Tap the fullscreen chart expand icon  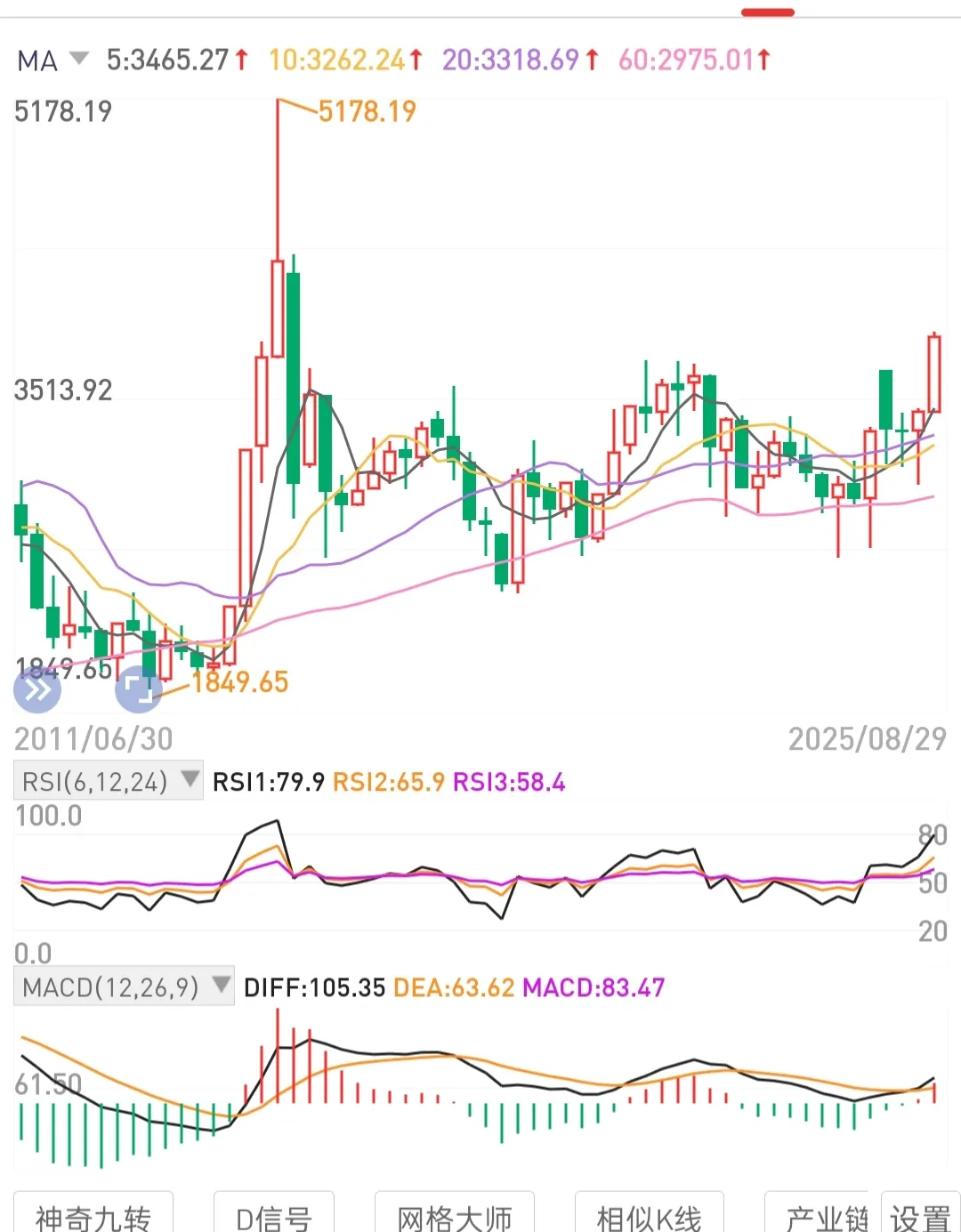coord(139,689)
